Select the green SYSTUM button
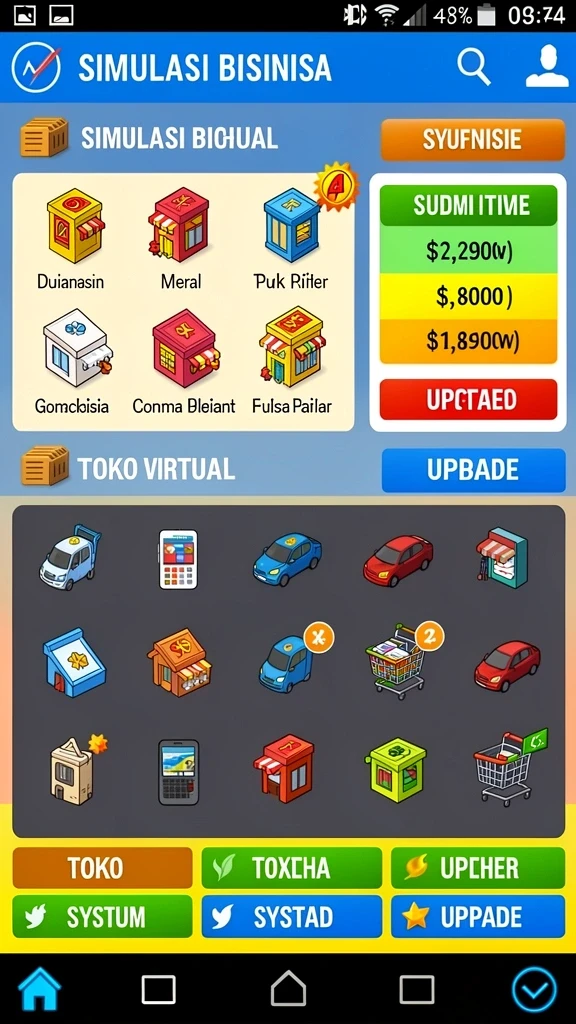This screenshot has height=1024, width=576. [x=103, y=917]
